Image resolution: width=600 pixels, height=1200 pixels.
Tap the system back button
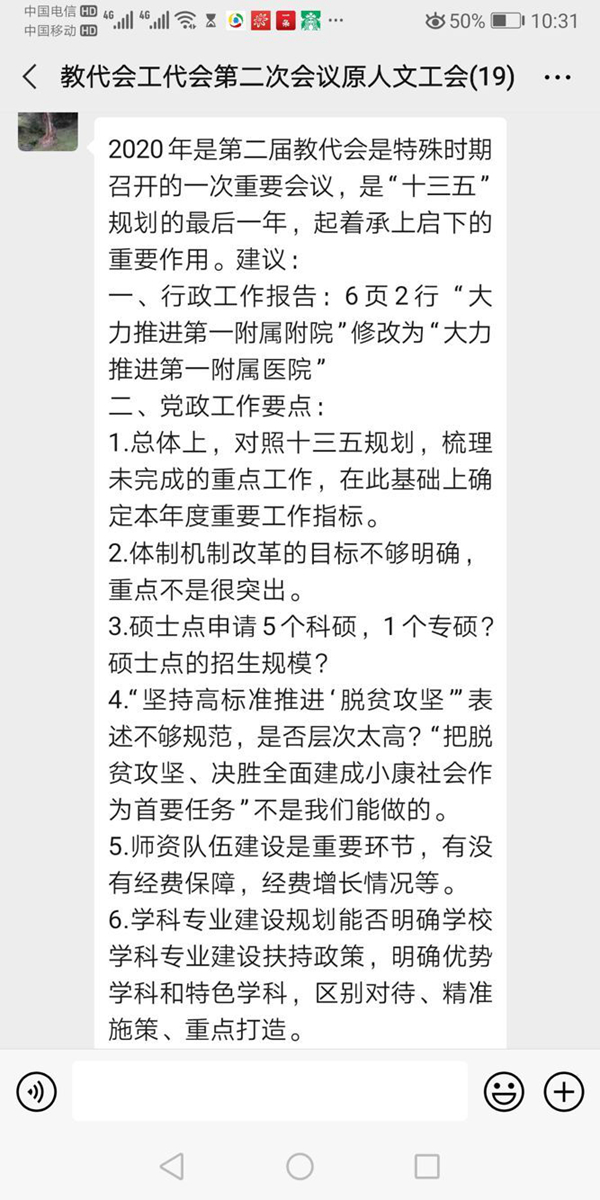pos(172,1166)
